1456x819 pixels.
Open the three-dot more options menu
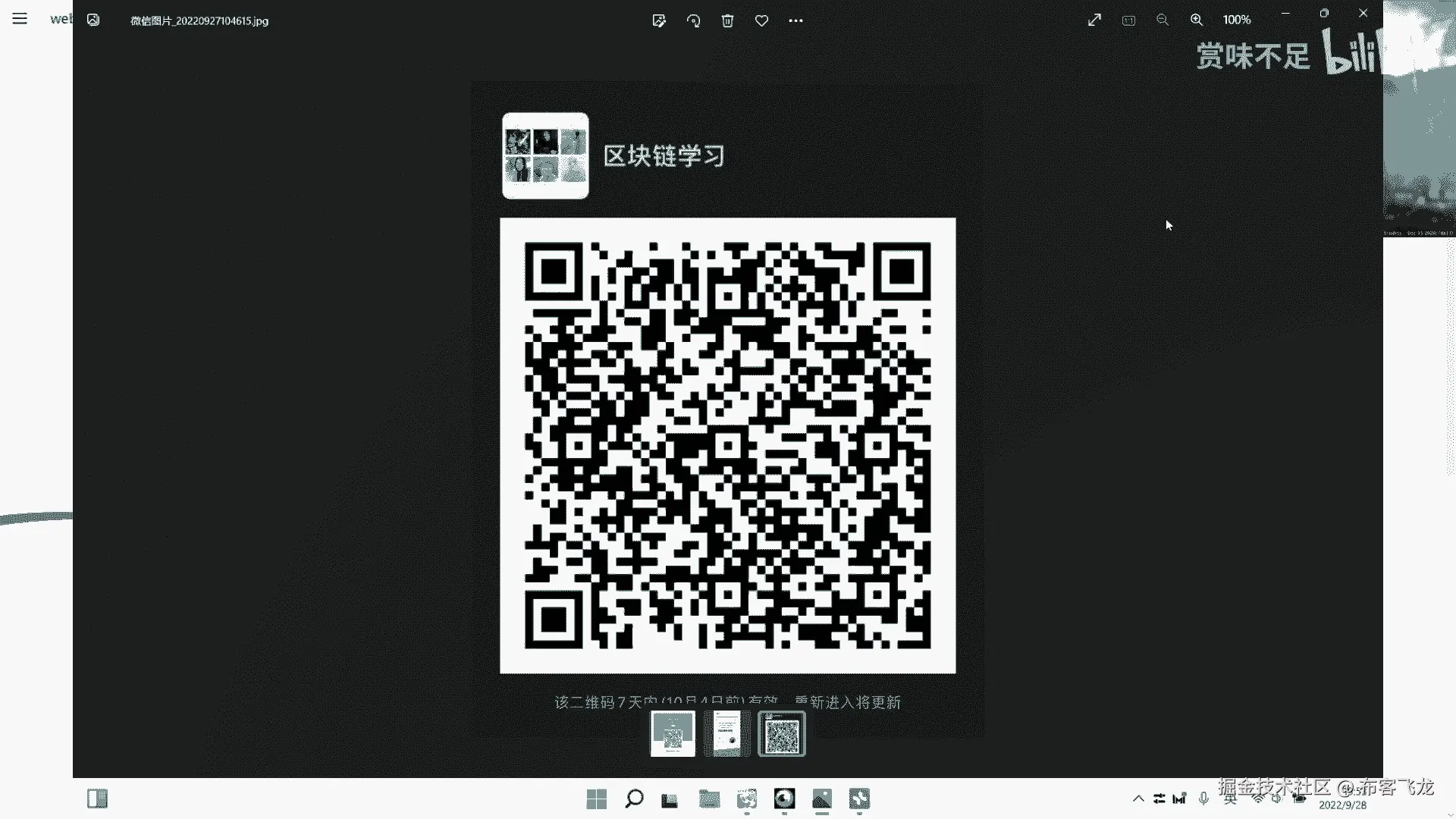pyautogui.click(x=795, y=20)
